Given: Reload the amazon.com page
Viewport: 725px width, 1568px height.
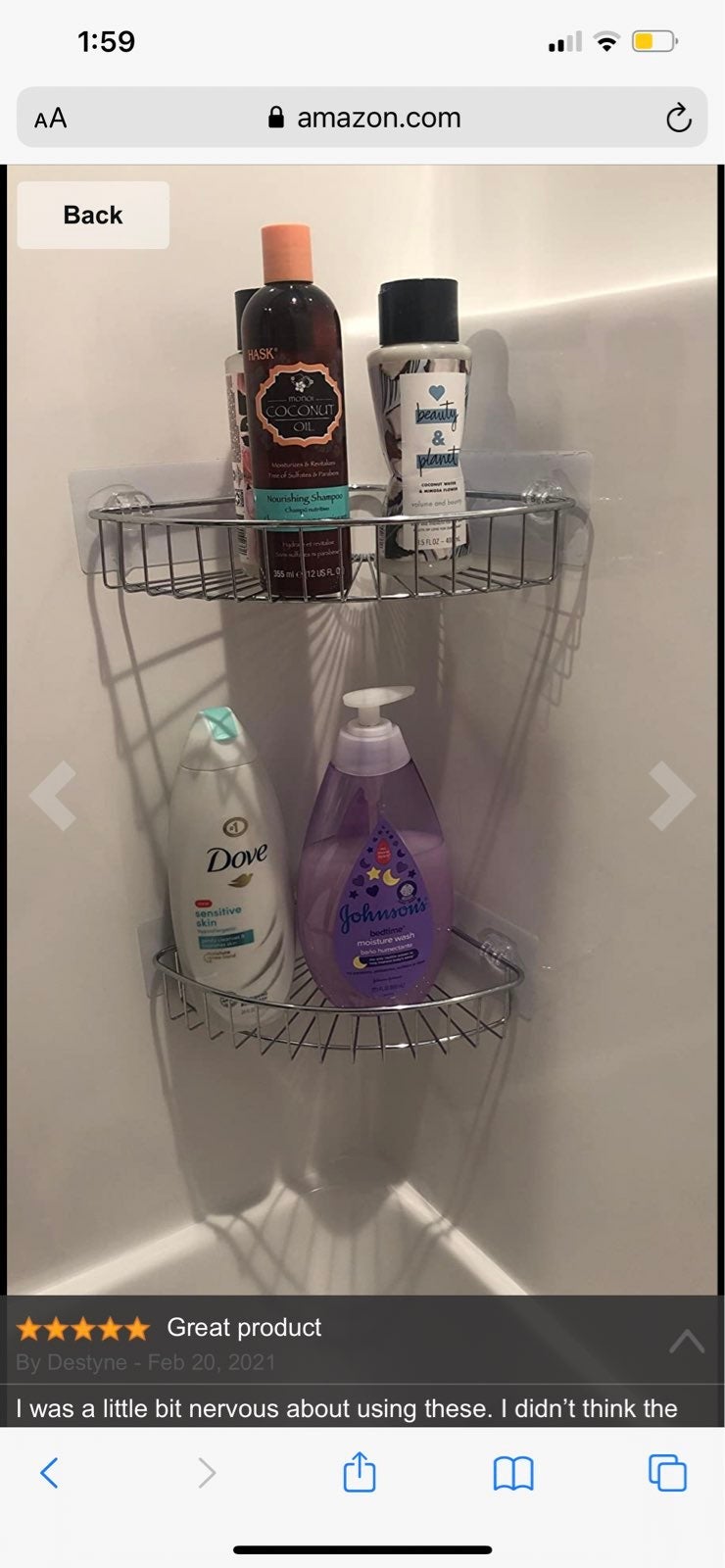Looking at the screenshot, I should (678, 119).
